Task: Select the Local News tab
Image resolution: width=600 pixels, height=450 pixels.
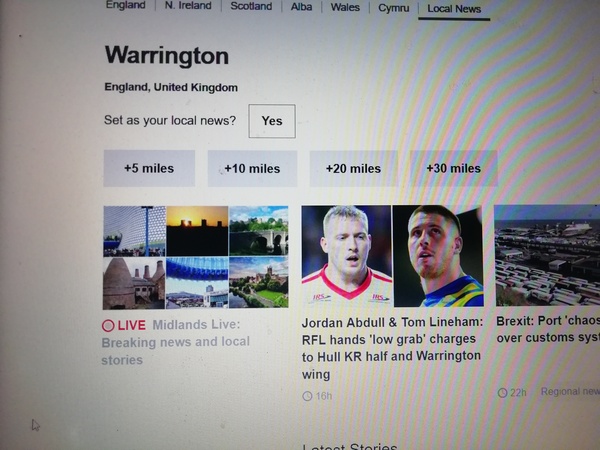Action: coord(453,9)
